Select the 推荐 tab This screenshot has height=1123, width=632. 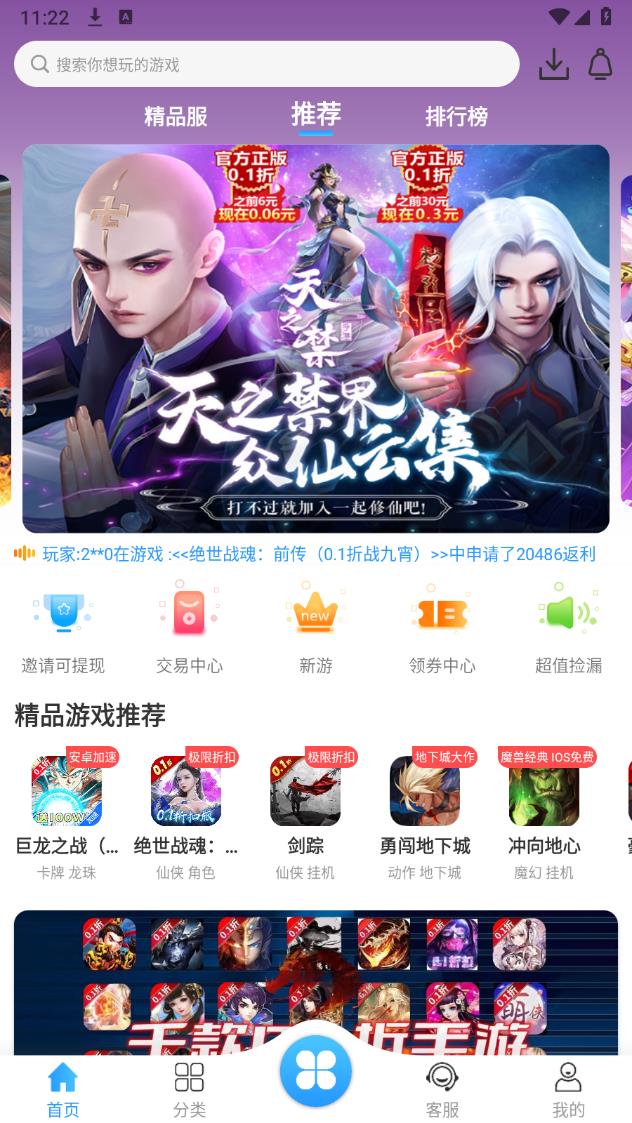(316, 114)
